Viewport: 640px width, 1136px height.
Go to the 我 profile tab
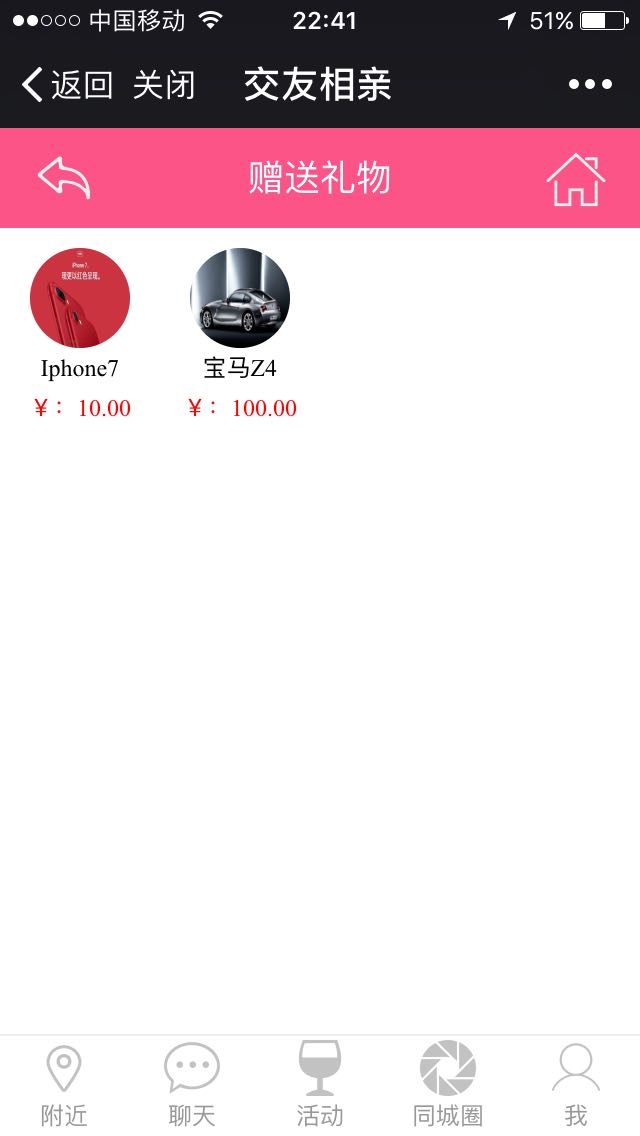coord(576,1085)
